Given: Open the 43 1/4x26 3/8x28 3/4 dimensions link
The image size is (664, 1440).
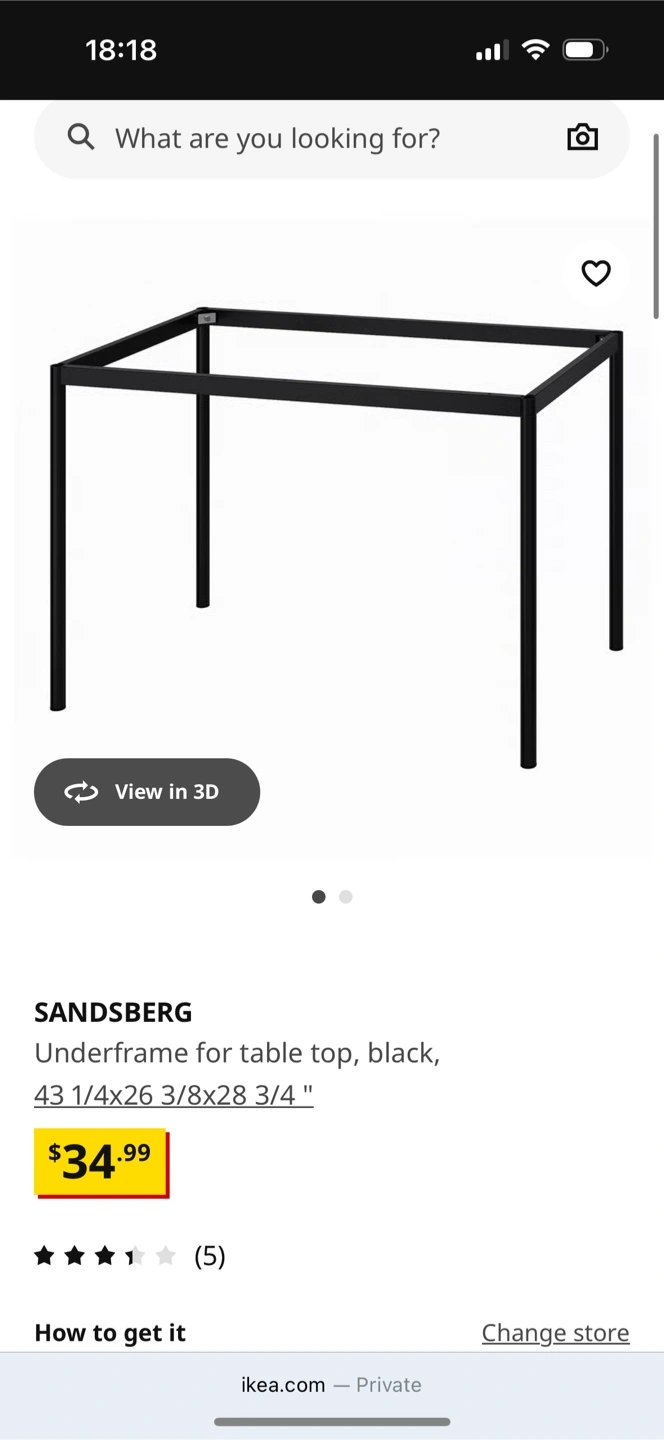Looking at the screenshot, I should tap(173, 1095).
